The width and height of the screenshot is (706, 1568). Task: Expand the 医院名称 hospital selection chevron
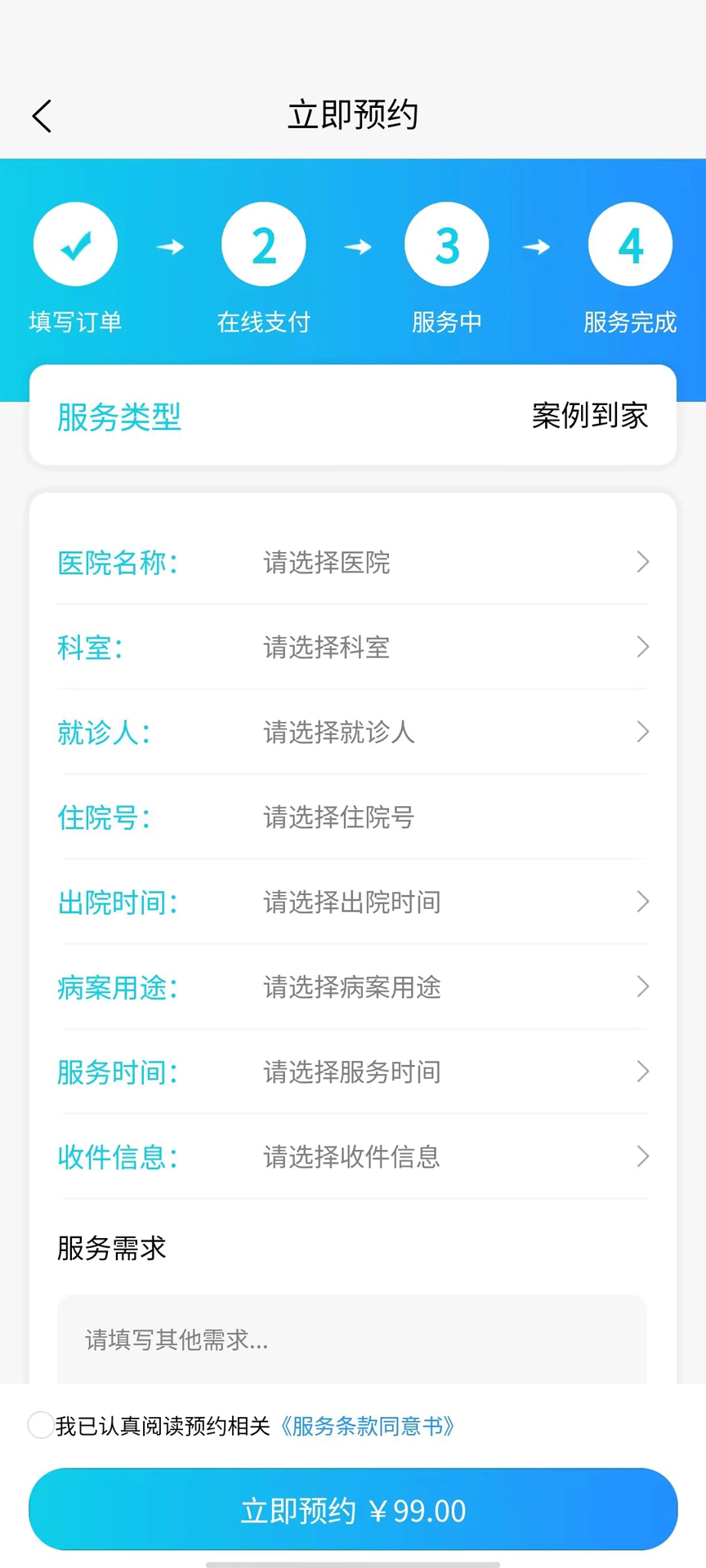[x=643, y=563]
